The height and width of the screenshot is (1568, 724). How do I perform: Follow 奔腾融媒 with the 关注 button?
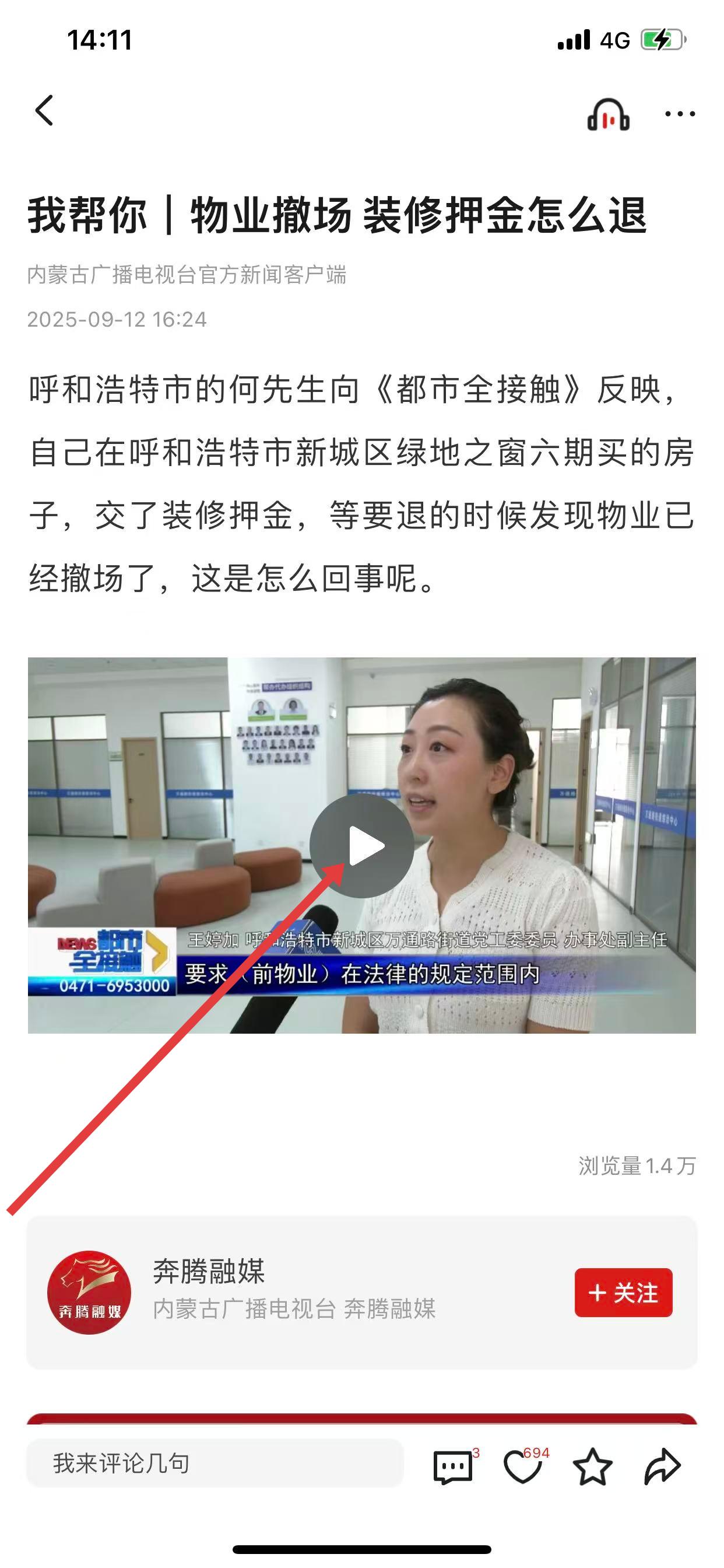click(623, 1293)
